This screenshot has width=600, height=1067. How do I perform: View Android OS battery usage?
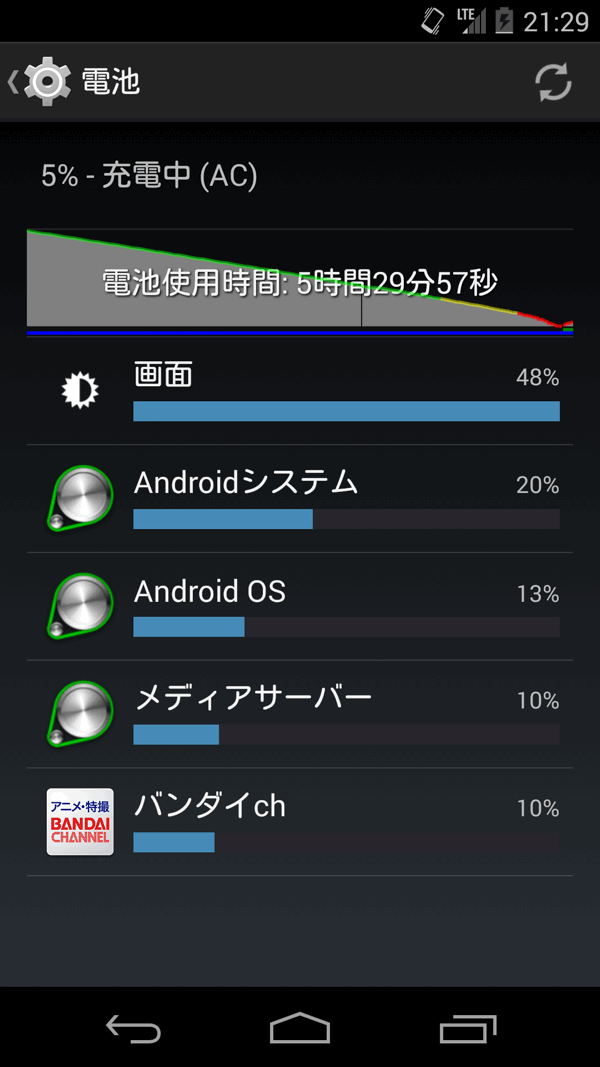[x=300, y=606]
